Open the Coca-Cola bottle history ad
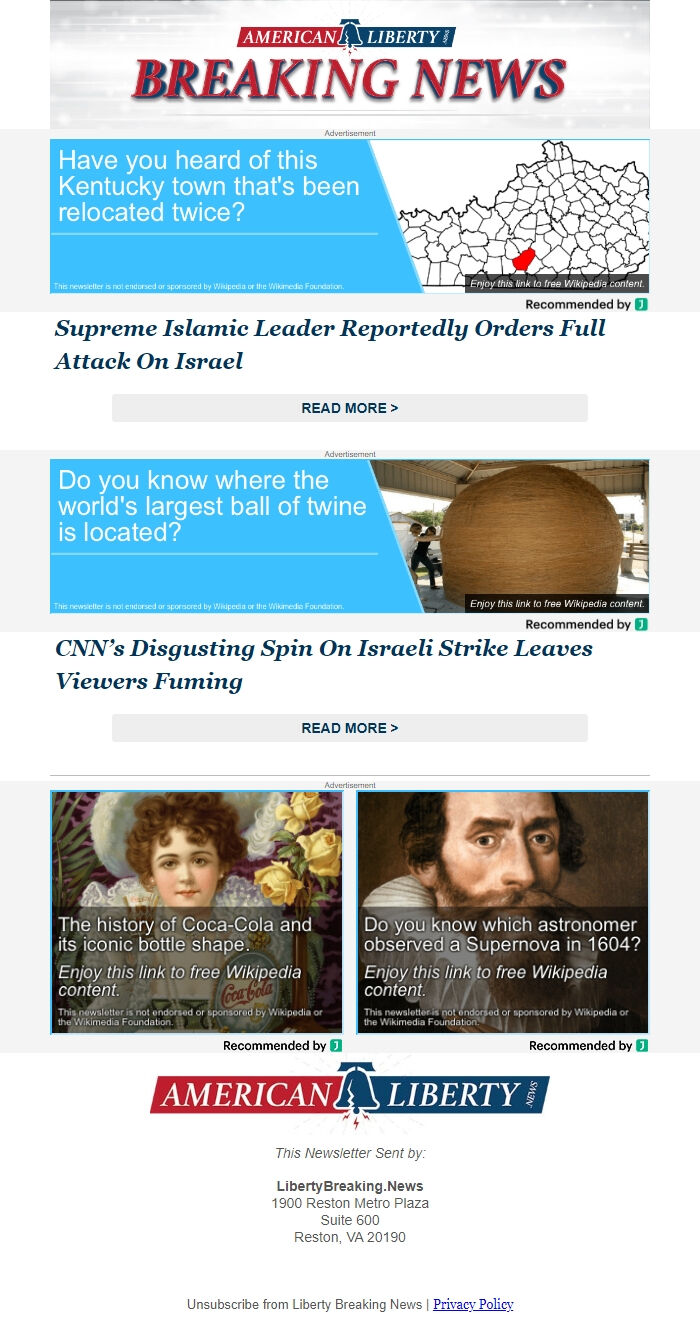The image size is (700, 1323). (197, 912)
